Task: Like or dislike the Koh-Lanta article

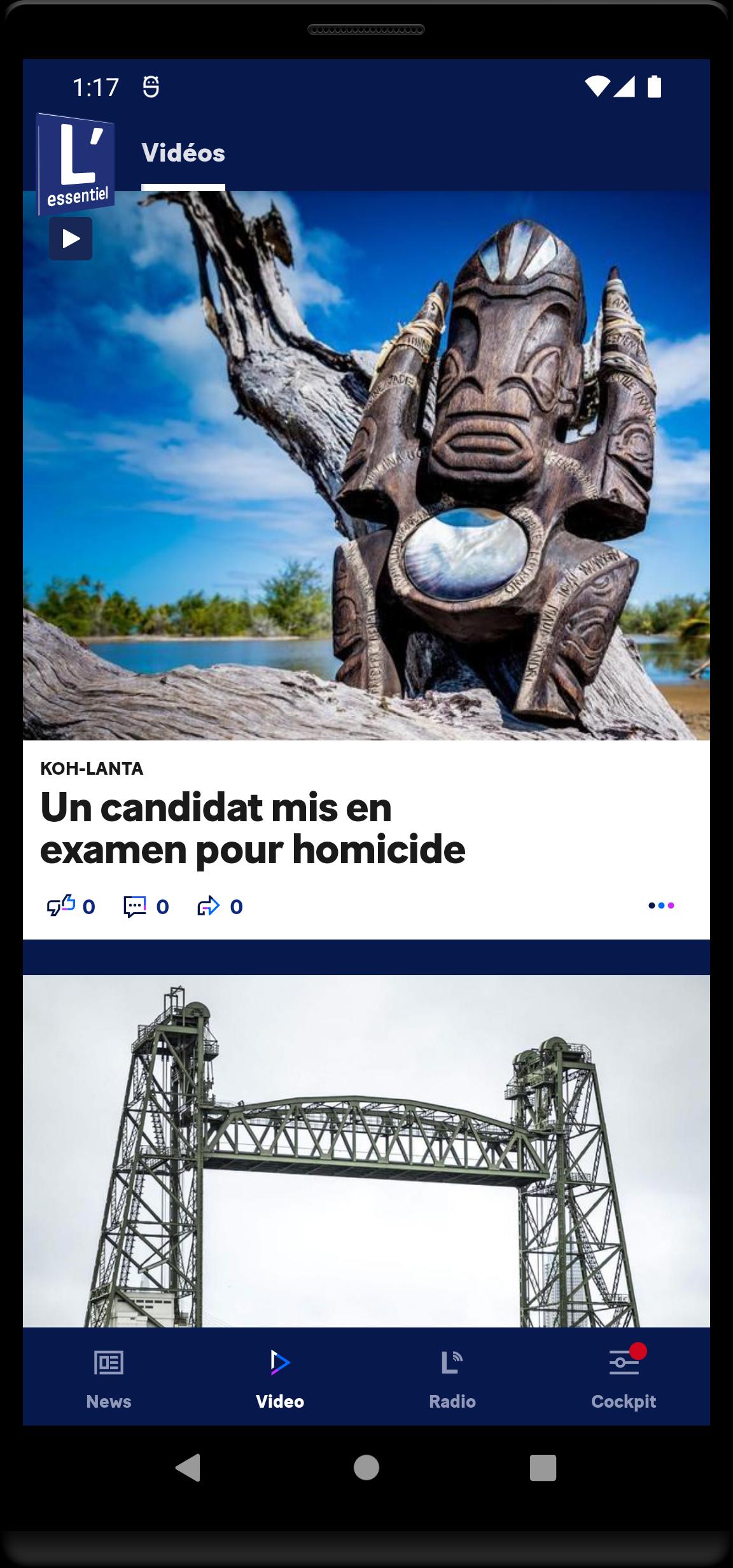Action: [62, 906]
